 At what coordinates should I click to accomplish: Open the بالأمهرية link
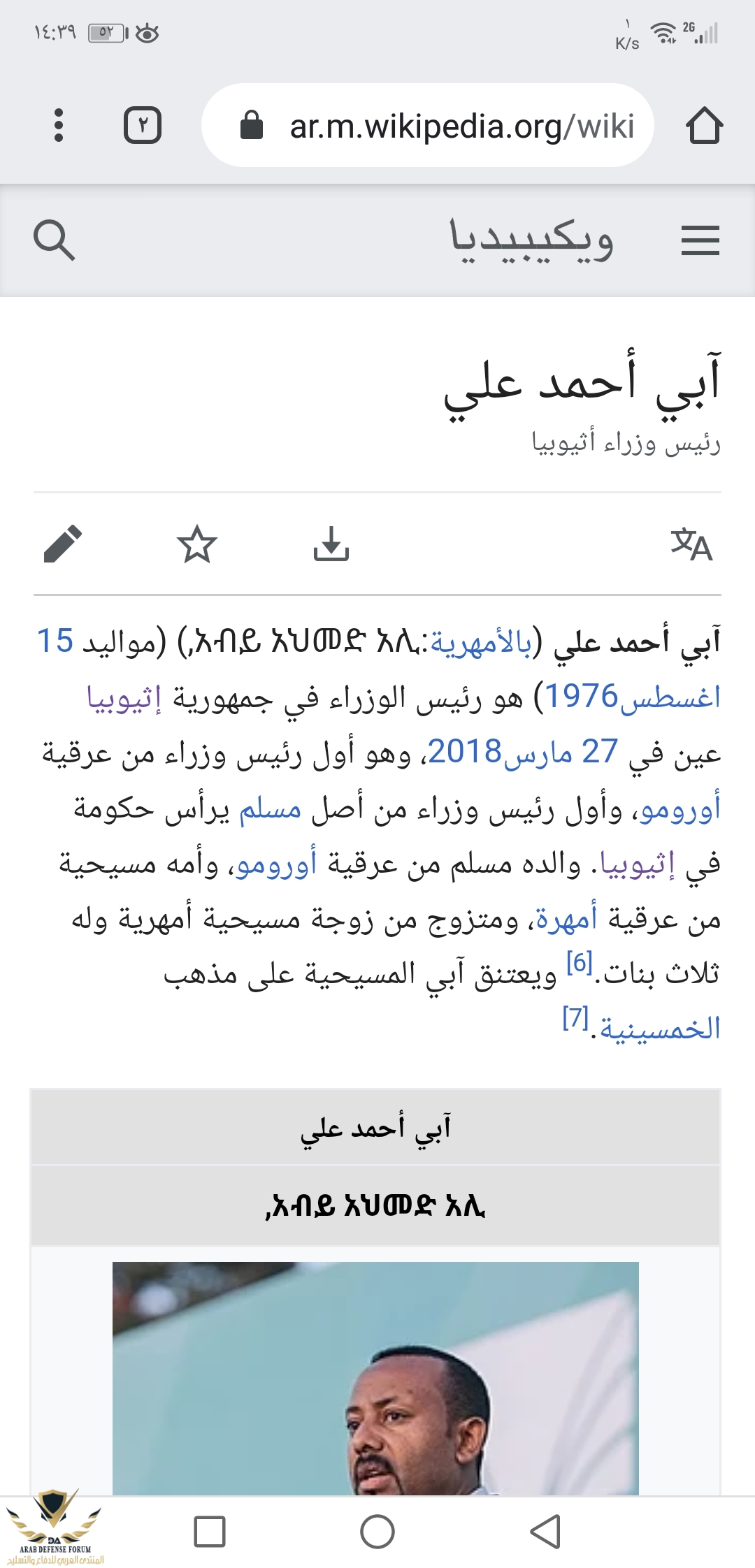(x=481, y=643)
